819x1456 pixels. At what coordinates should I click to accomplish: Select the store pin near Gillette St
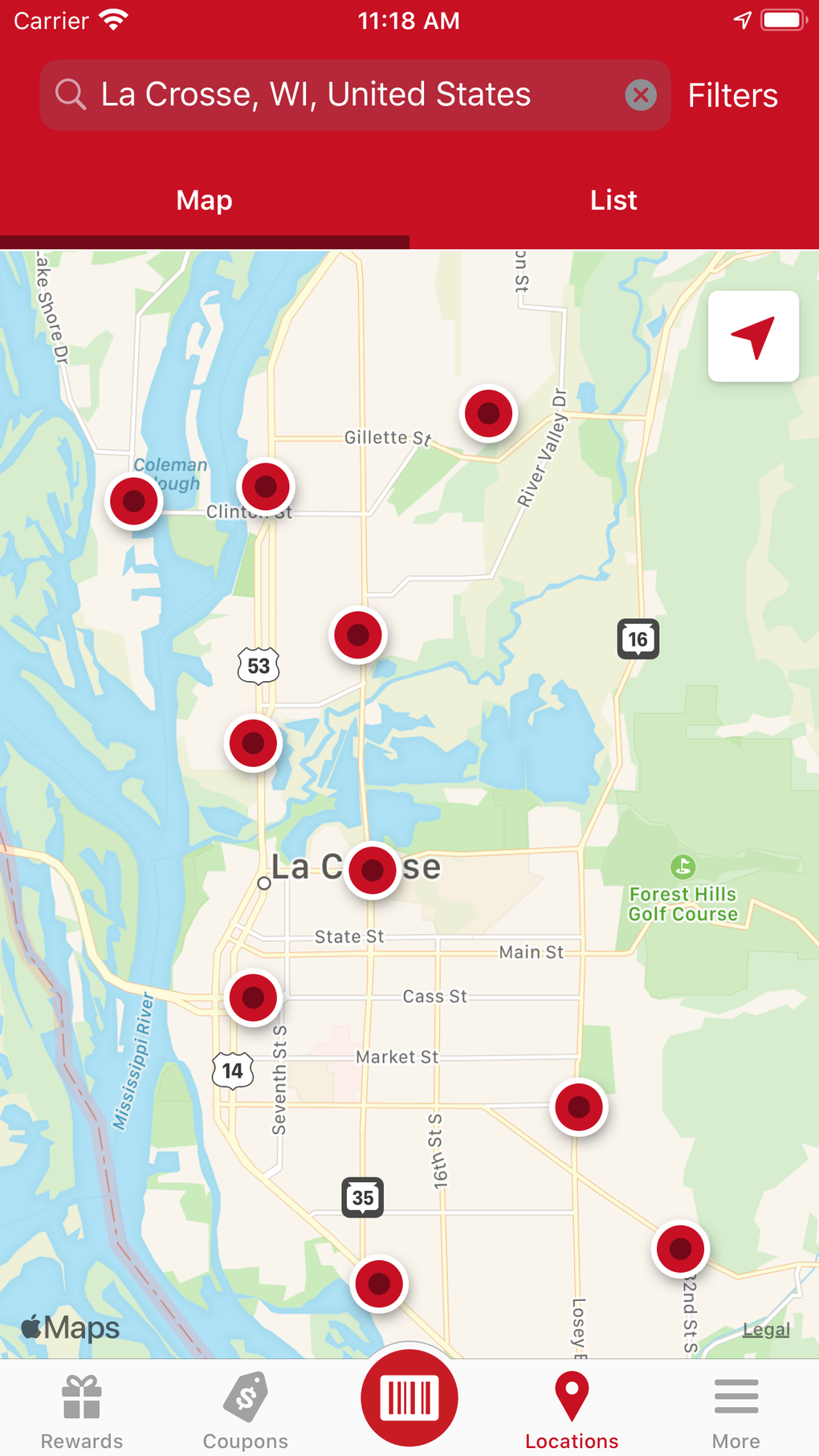[488, 414]
